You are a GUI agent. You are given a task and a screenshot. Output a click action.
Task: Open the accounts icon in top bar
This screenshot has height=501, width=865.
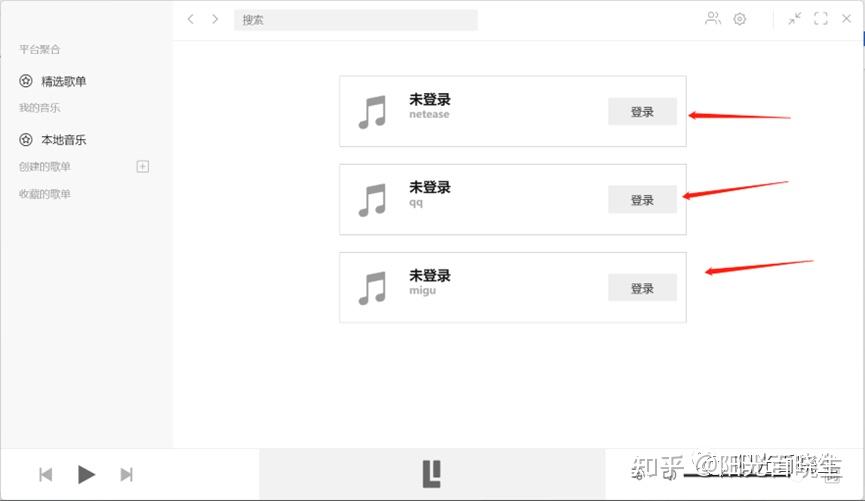pos(712,18)
